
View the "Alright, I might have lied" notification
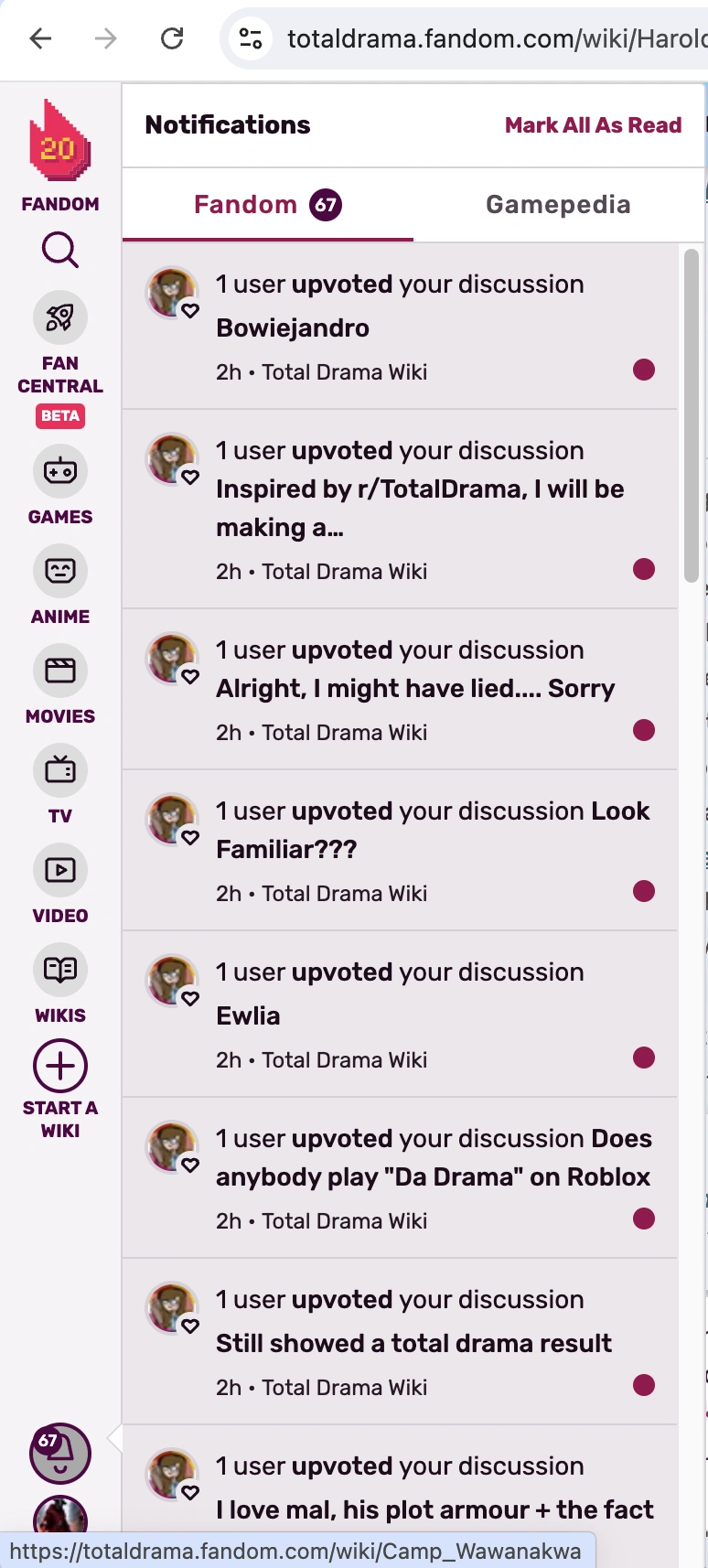tap(400, 689)
